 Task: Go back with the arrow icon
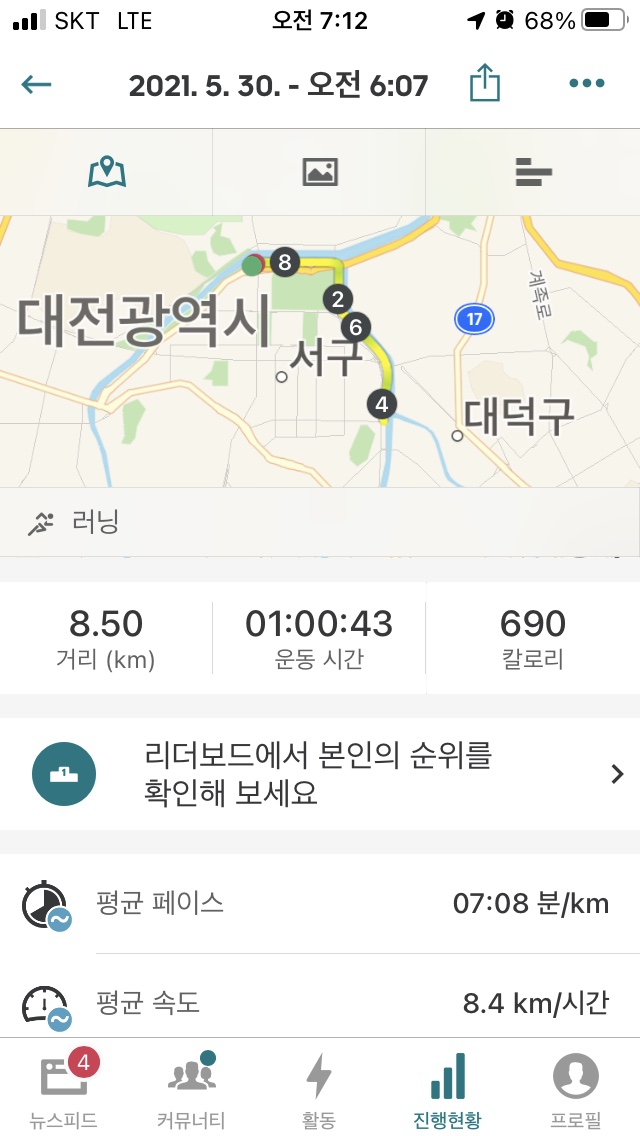pos(36,85)
